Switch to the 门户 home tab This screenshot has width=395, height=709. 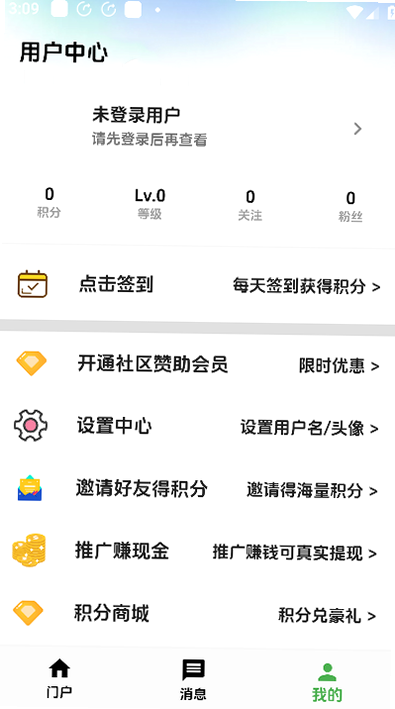(59, 678)
